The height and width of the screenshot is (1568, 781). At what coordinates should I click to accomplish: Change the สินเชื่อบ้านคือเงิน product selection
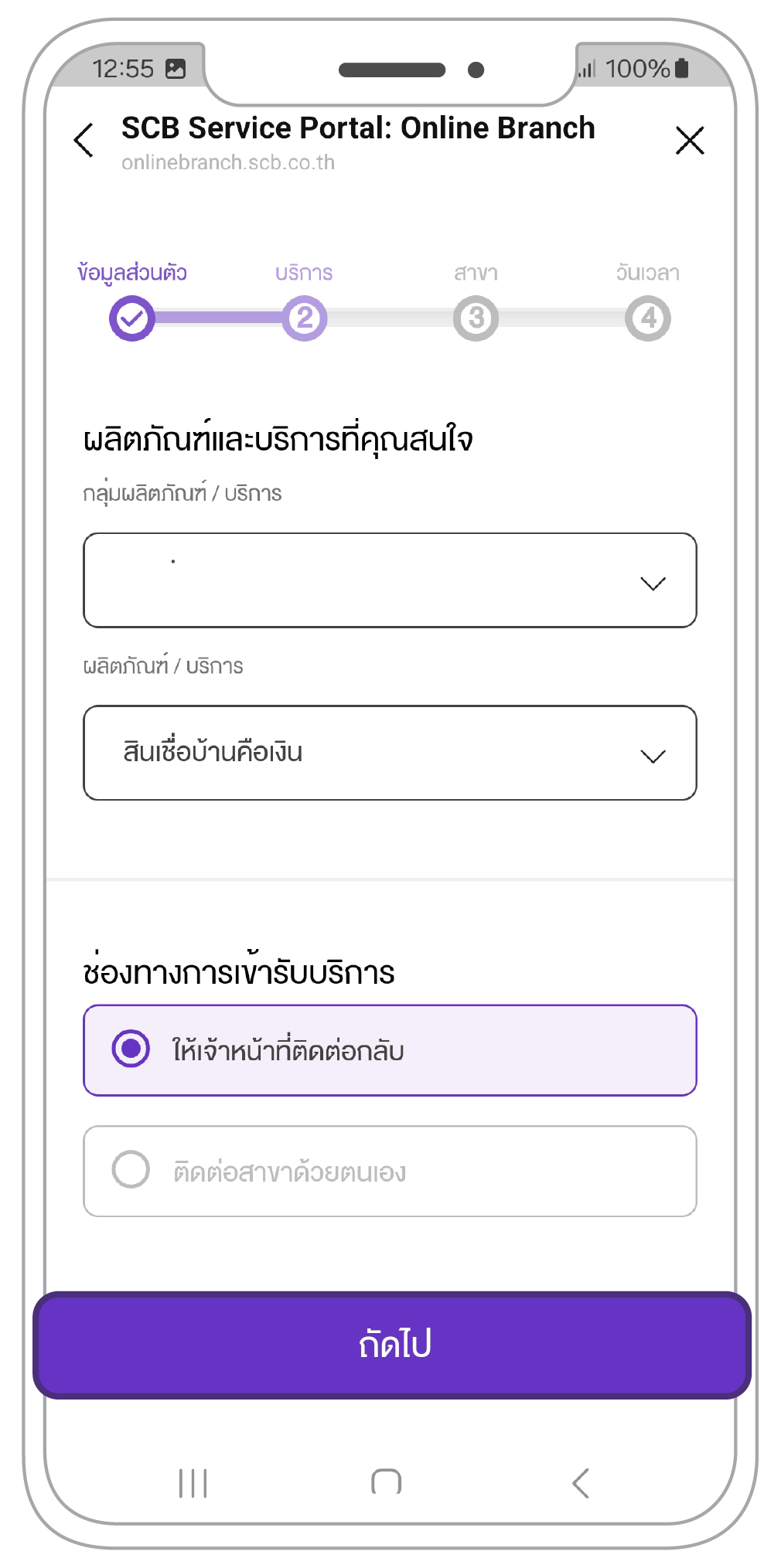tap(390, 753)
